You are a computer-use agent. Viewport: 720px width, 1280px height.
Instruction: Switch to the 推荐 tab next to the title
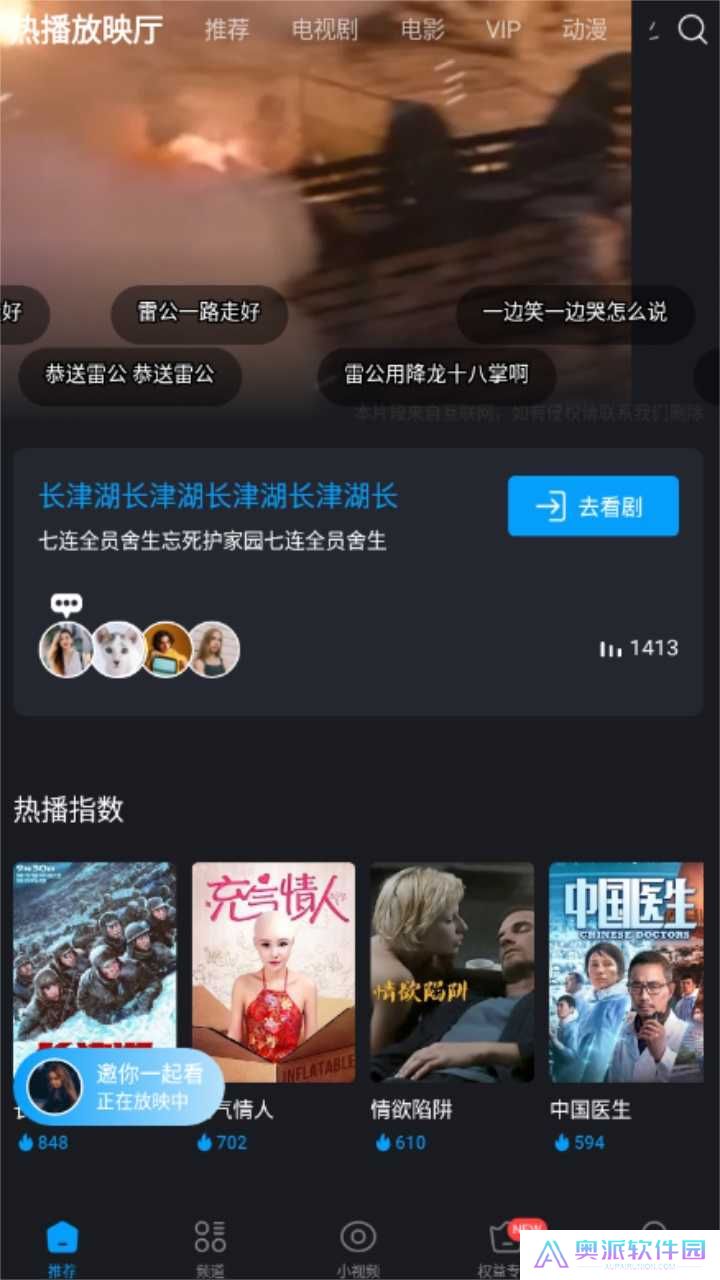[224, 30]
